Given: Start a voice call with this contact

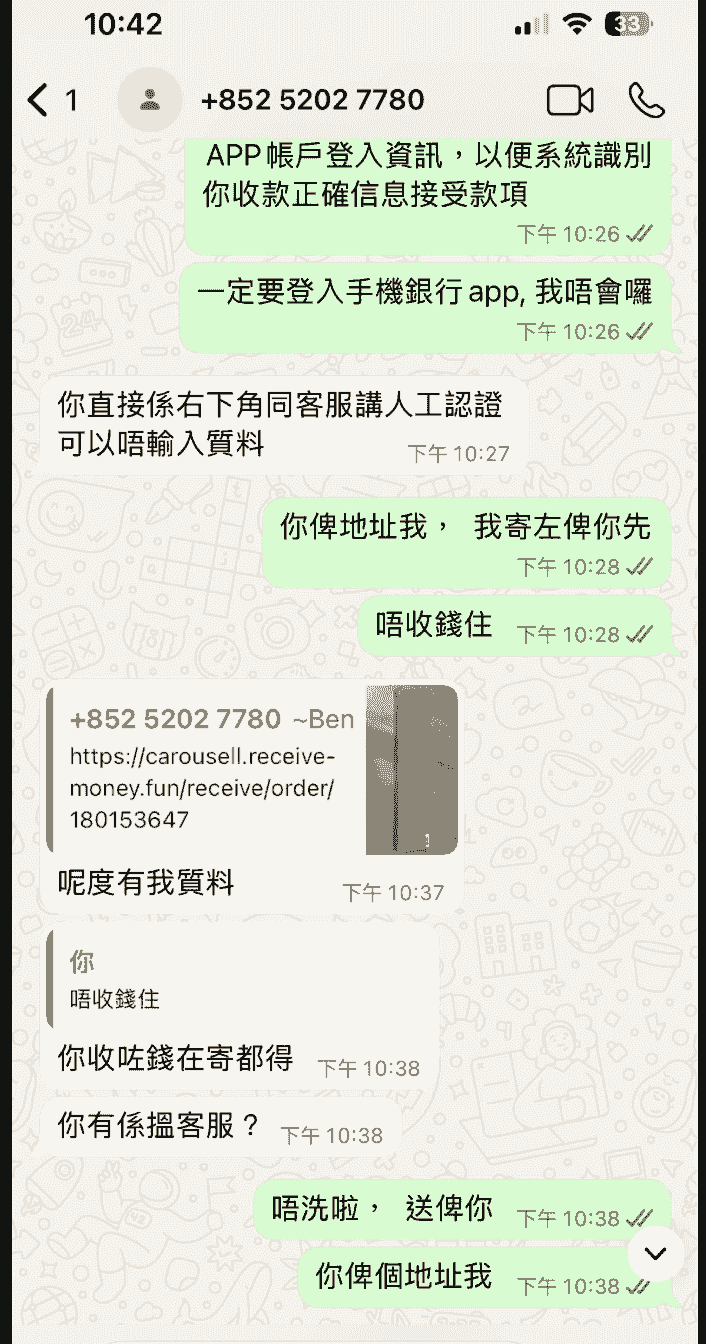Looking at the screenshot, I should [x=647, y=100].
